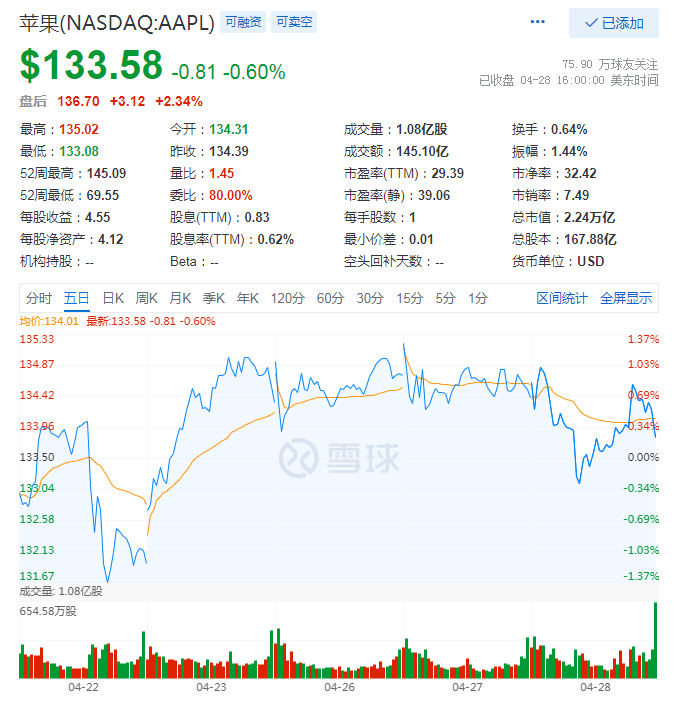
Task: Show the 30分 interval chart
Action: coord(370,298)
